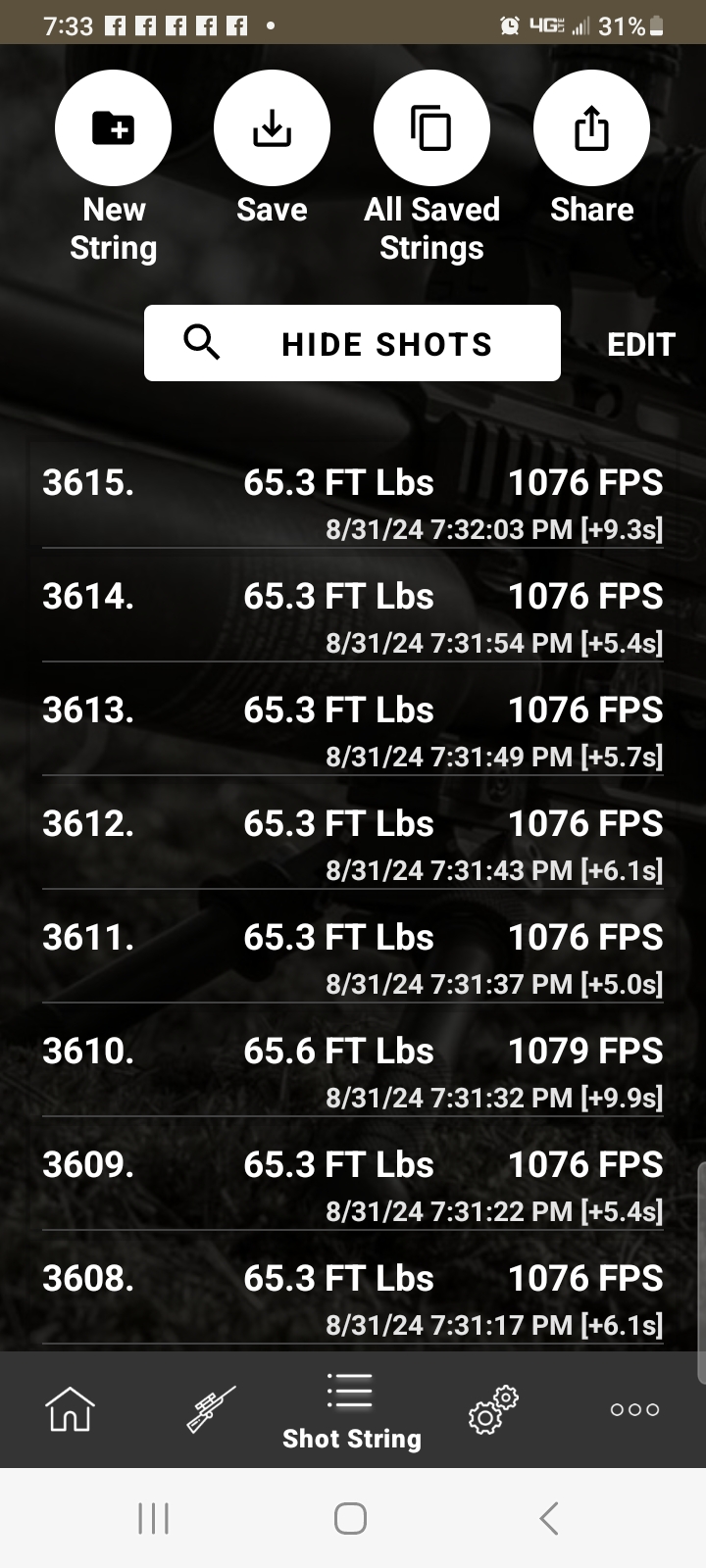
Task: Tap EDIT to modify shots
Action: click(x=641, y=345)
